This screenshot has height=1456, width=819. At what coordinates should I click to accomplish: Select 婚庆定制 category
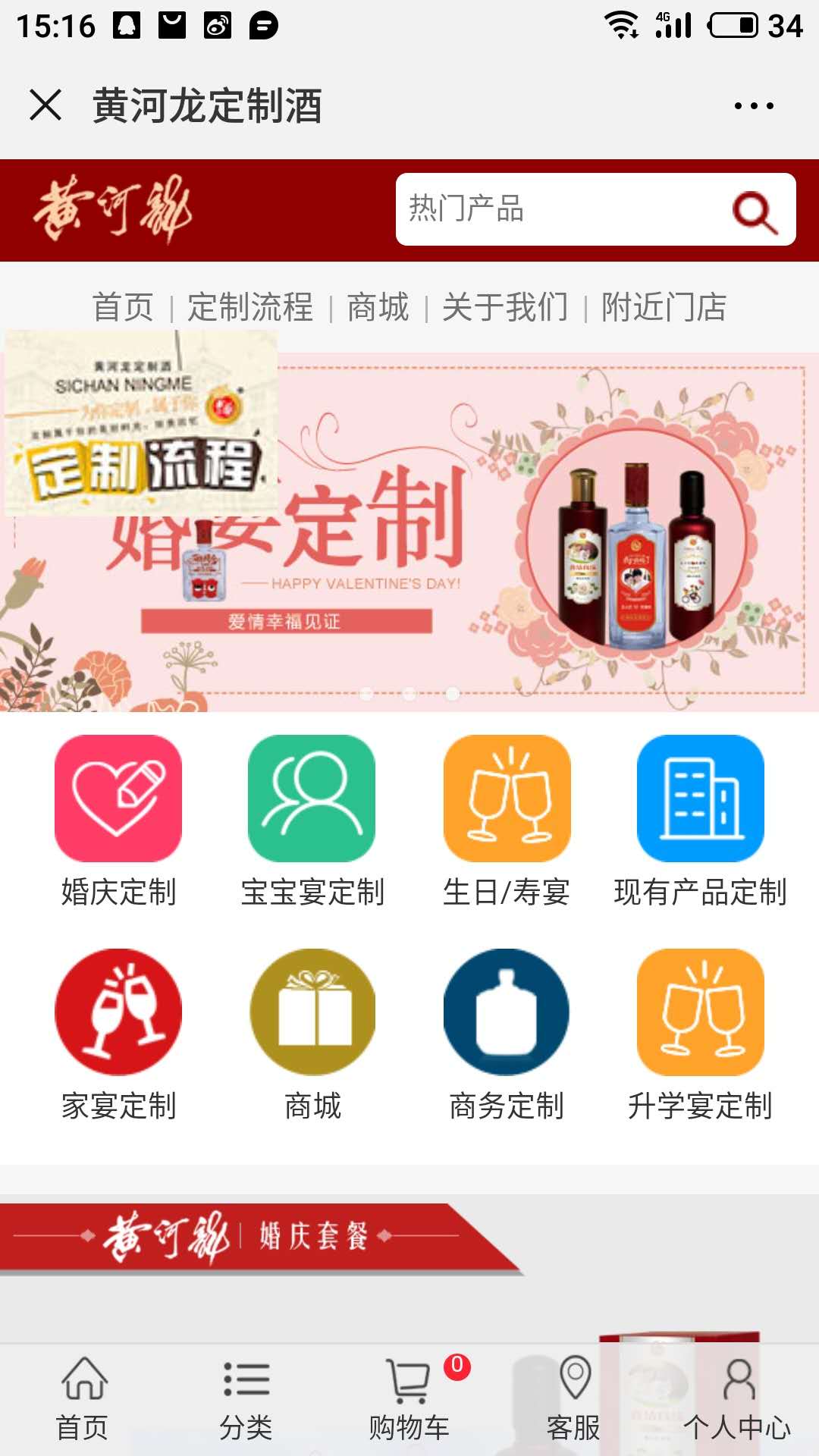click(x=118, y=822)
